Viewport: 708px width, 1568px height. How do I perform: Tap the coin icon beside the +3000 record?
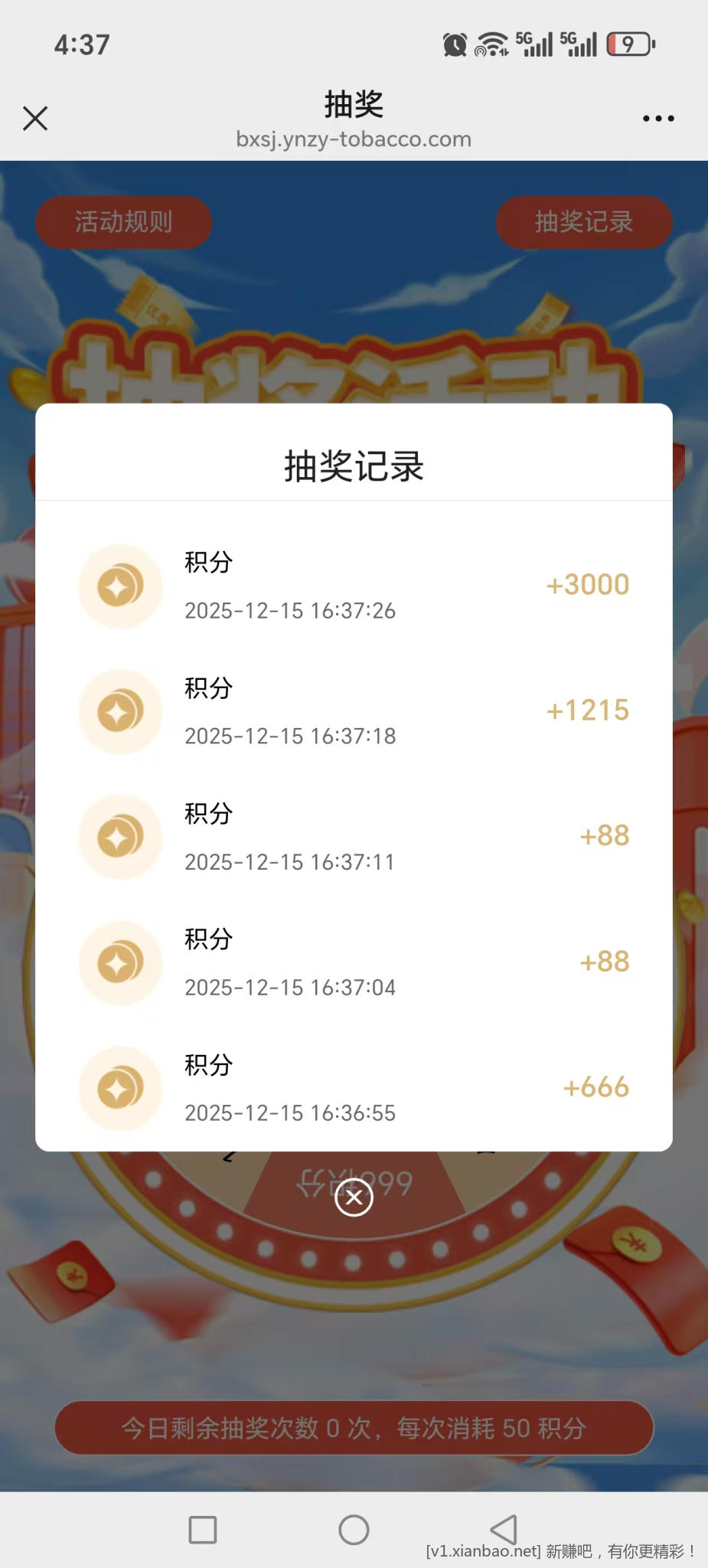pos(119,586)
